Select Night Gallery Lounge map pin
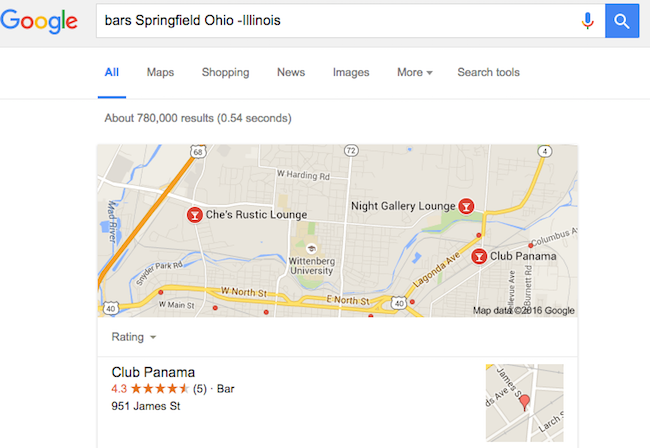The width and height of the screenshot is (650, 448). pyautogui.click(x=465, y=206)
